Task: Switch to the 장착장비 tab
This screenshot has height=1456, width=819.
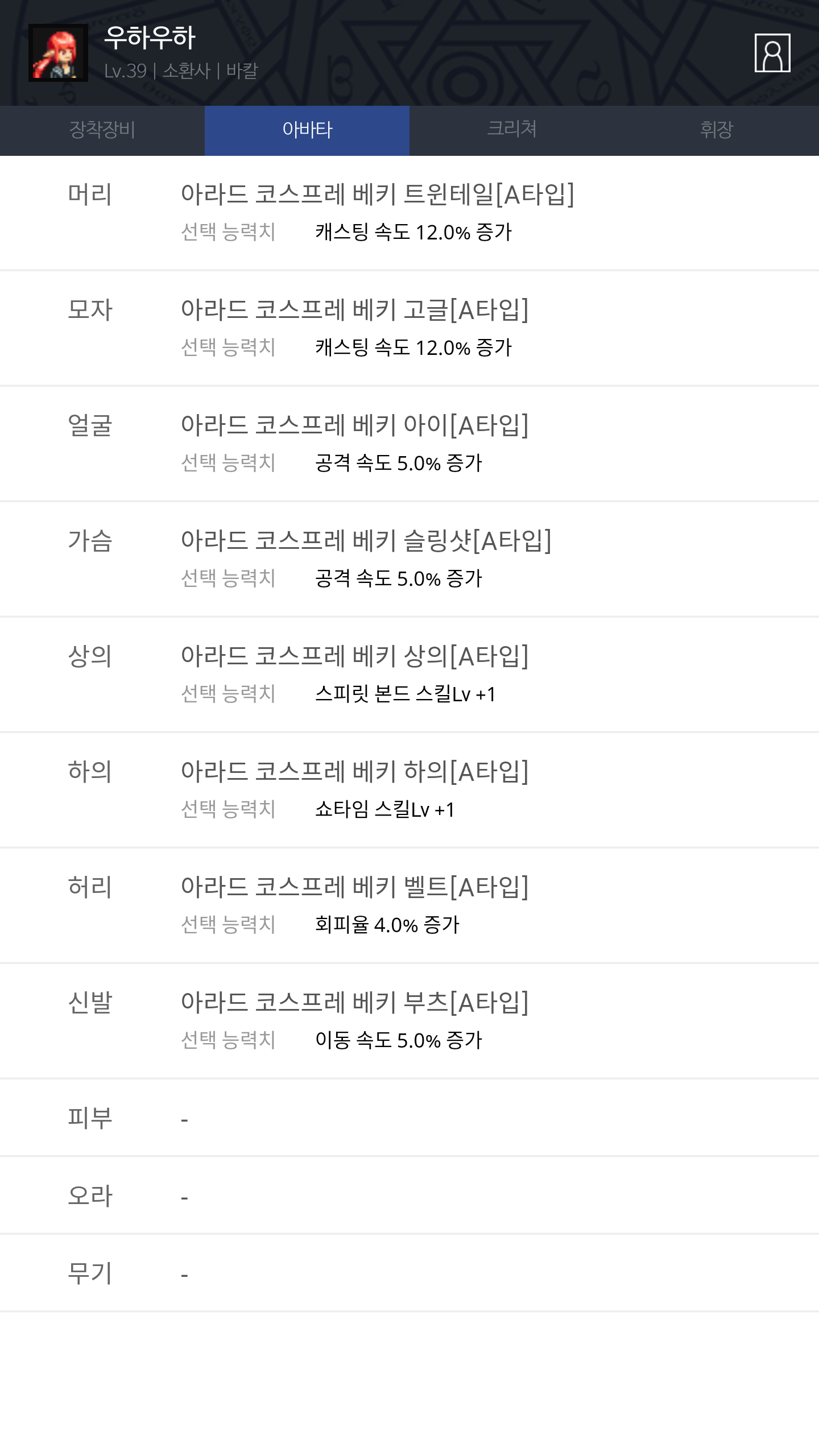Action: click(x=102, y=130)
